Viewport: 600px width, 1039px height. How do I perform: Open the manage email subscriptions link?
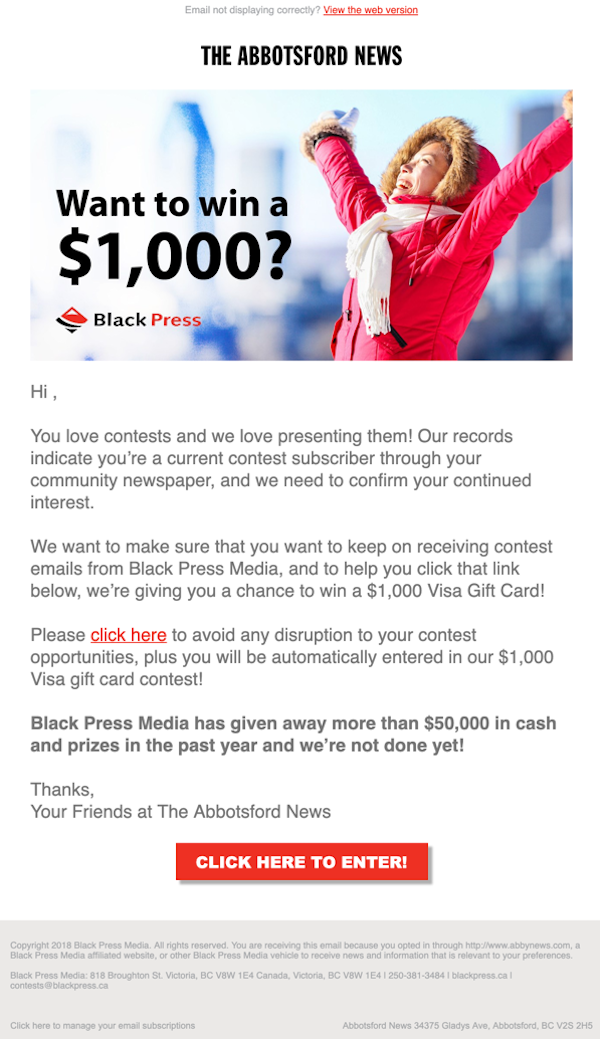102,1025
